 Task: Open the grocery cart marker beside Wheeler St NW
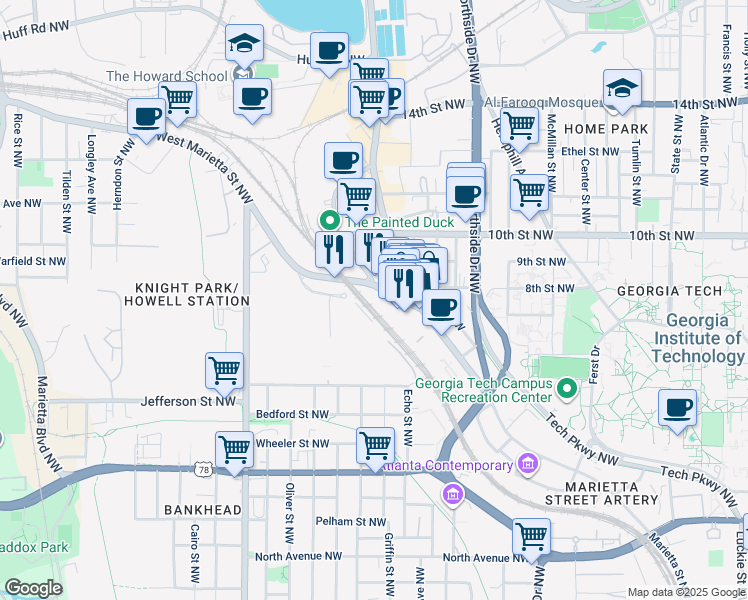[234, 449]
